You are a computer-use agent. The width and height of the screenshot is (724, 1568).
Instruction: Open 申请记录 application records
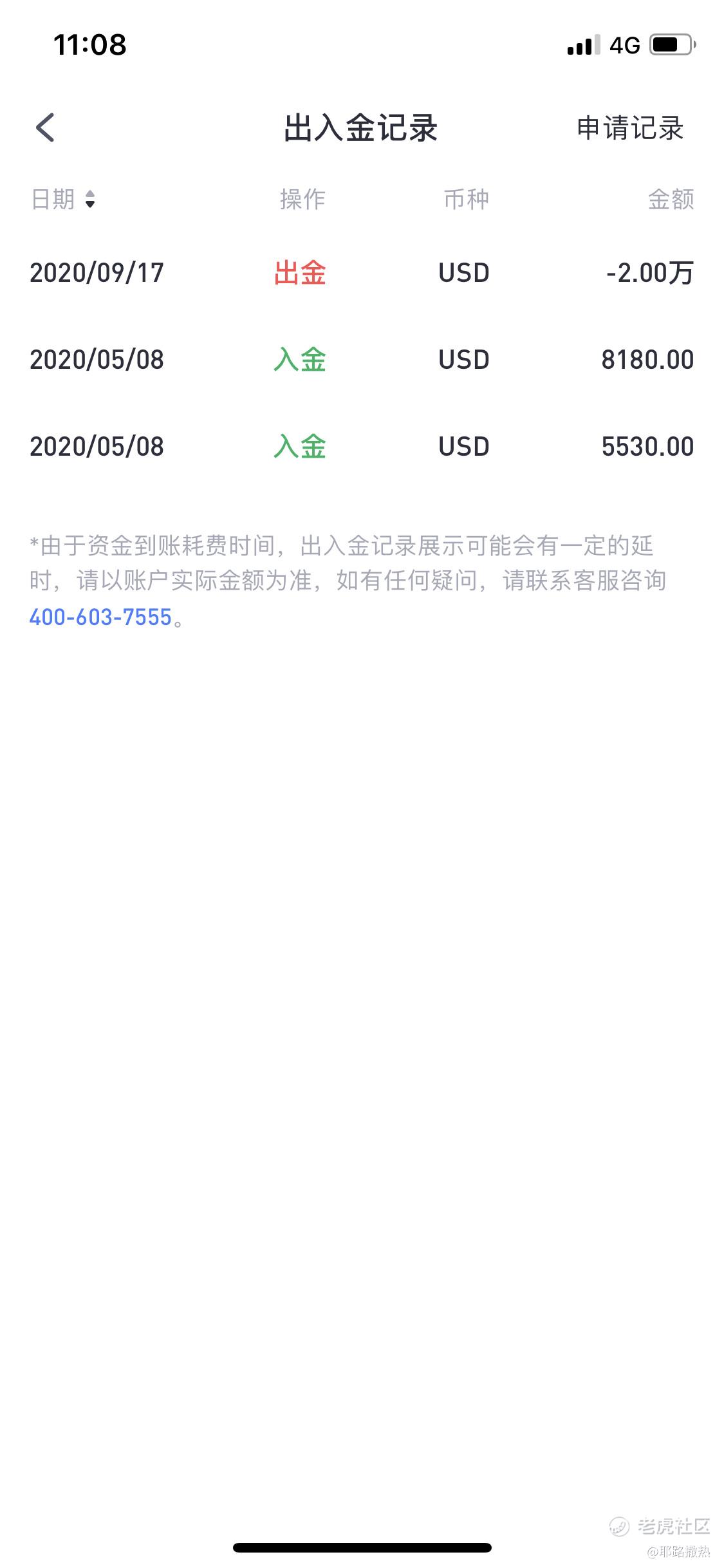tap(629, 128)
